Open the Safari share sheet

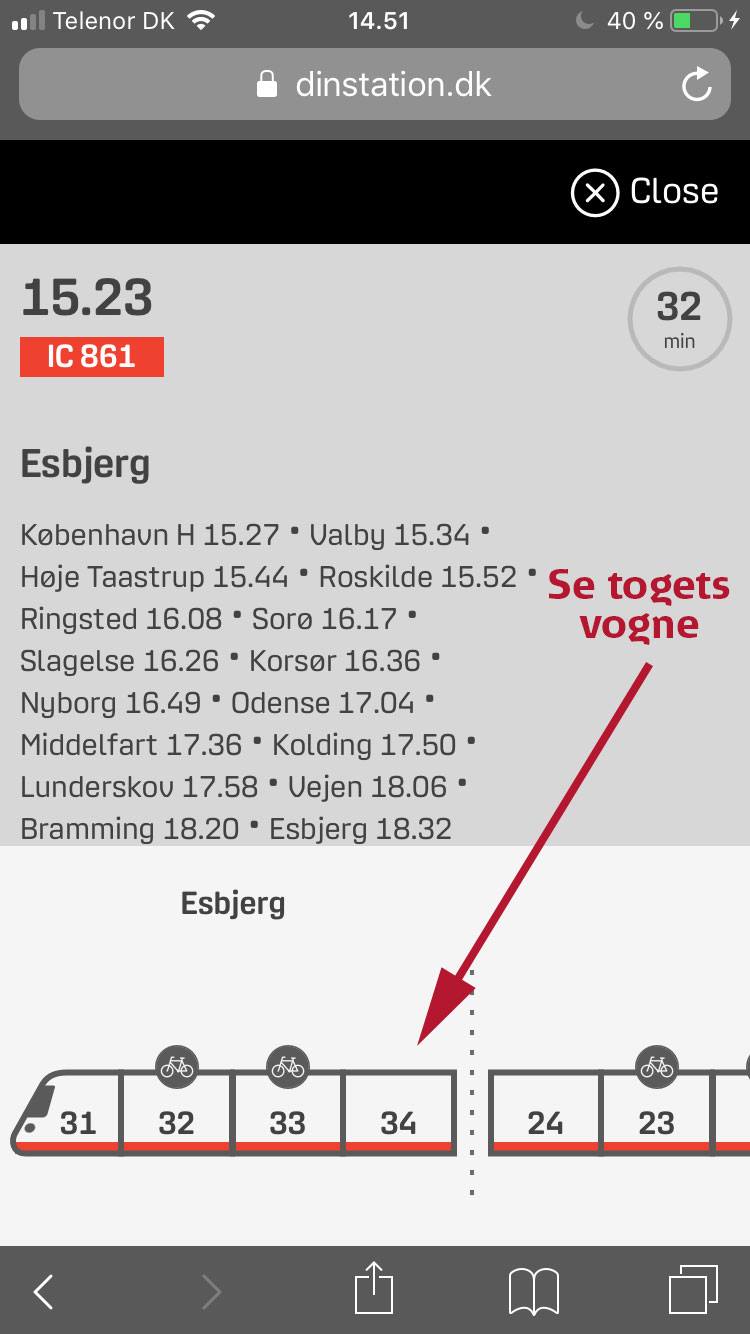point(374,1288)
